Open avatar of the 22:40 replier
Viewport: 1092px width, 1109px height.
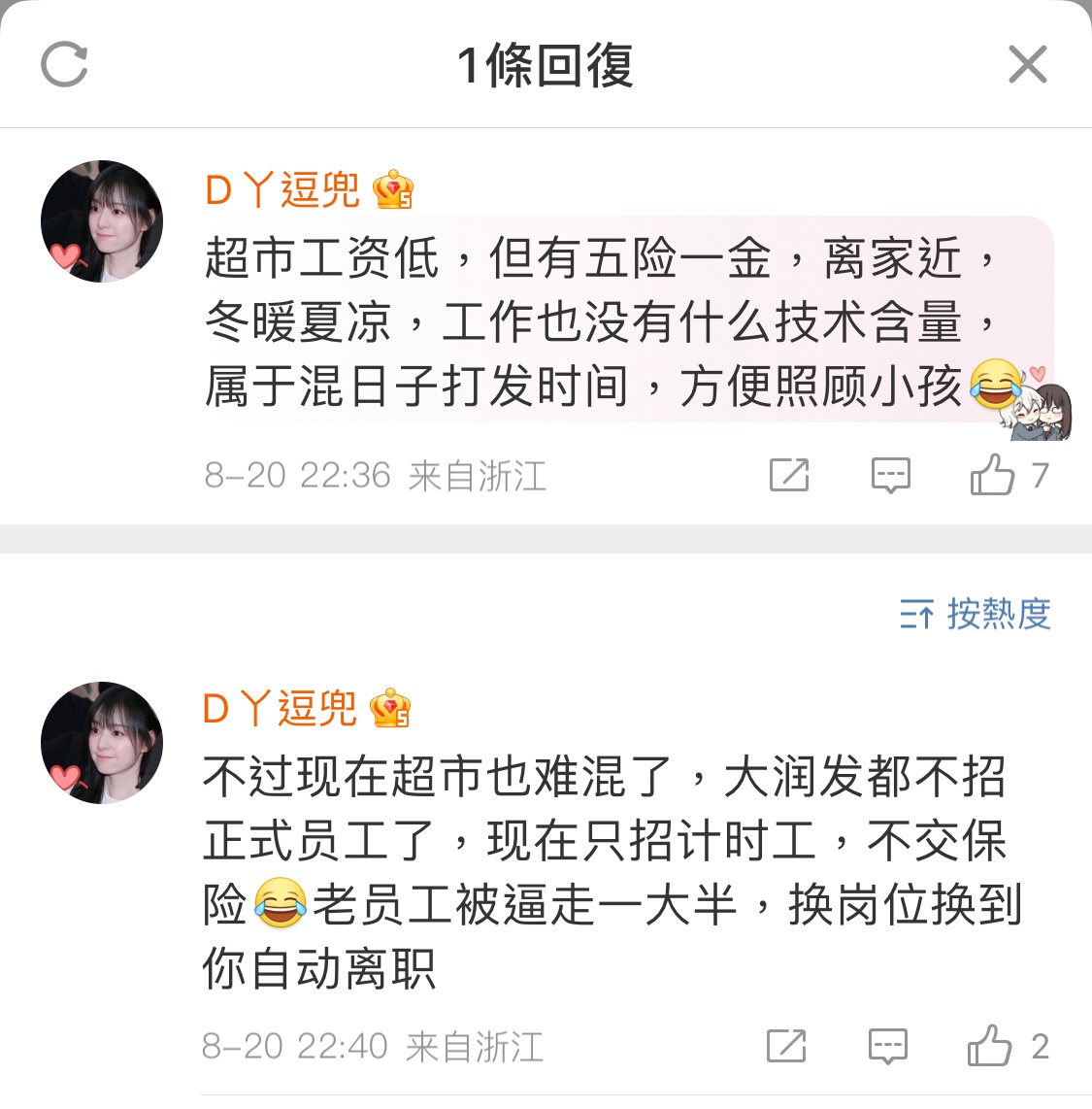[102, 743]
